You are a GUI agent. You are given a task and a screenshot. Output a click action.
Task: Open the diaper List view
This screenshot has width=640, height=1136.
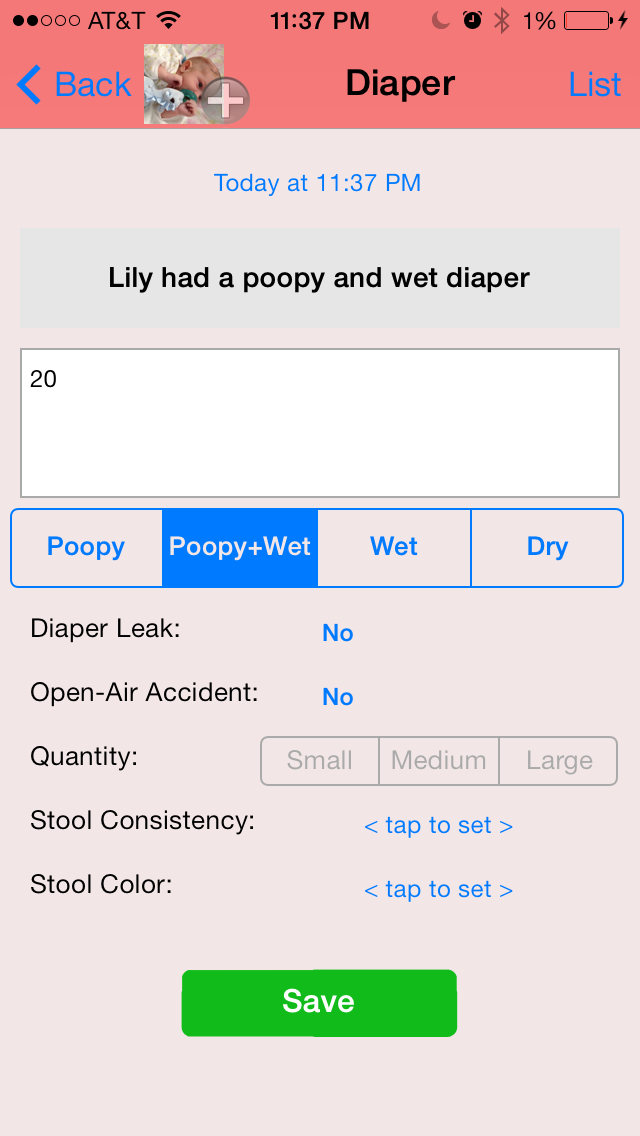point(594,85)
